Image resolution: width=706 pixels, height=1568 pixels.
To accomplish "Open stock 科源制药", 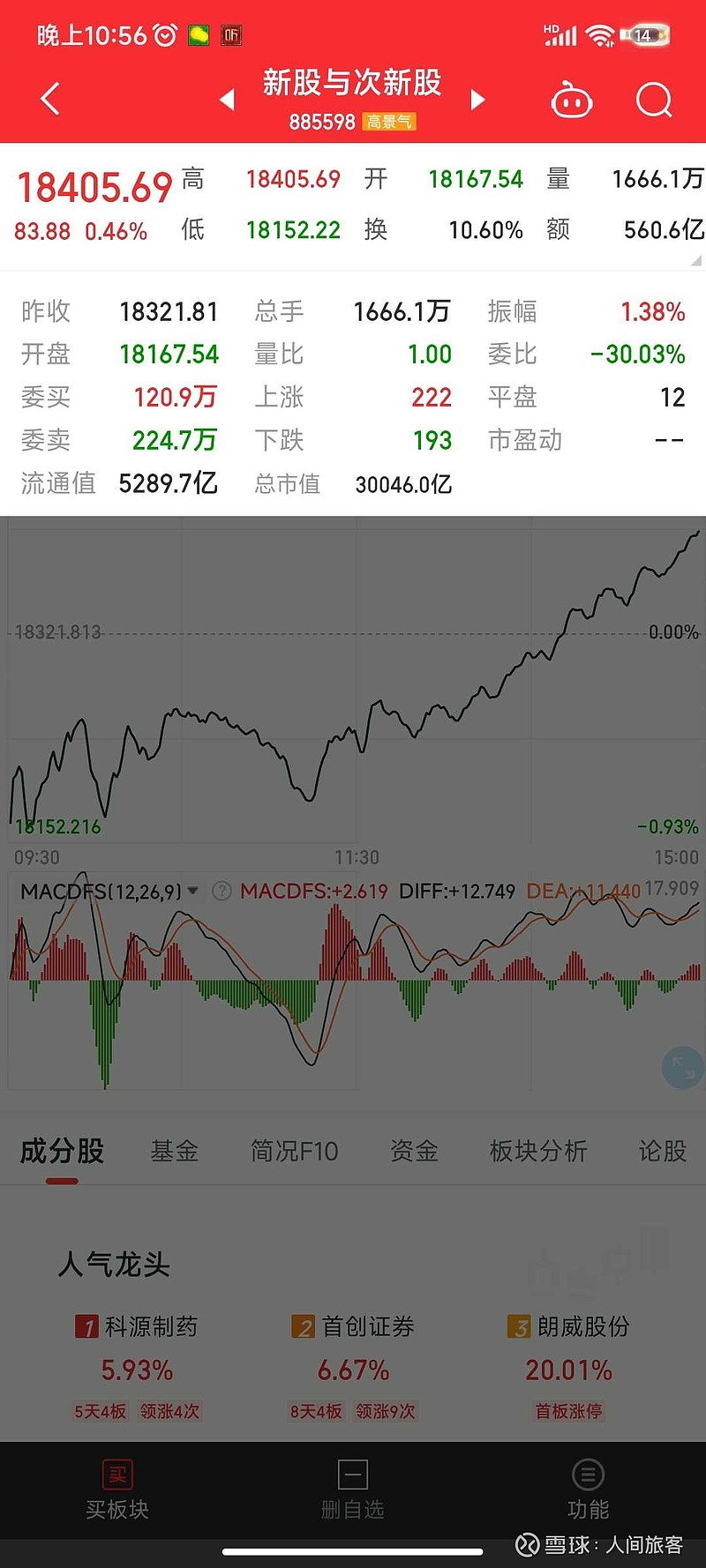I will (x=151, y=1326).
